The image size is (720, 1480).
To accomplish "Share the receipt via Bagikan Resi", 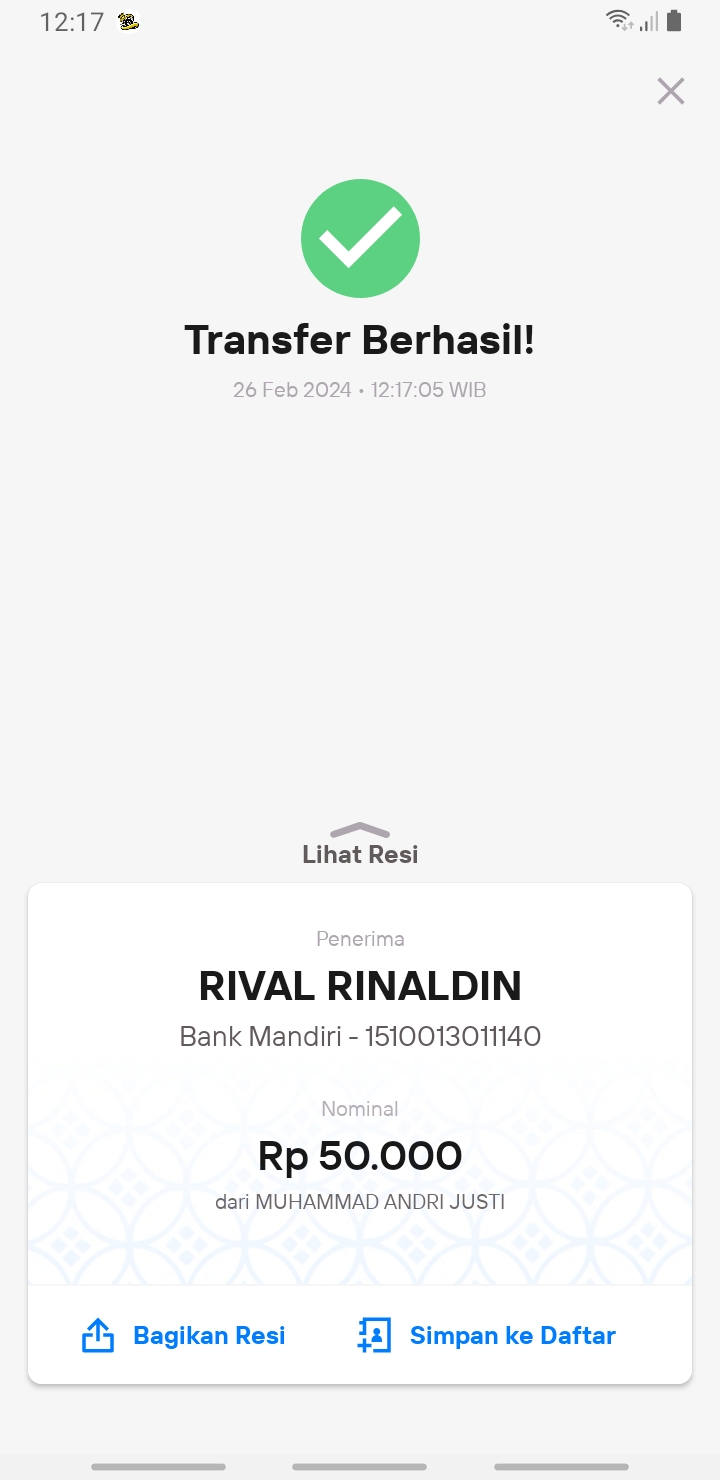I will [x=183, y=1335].
